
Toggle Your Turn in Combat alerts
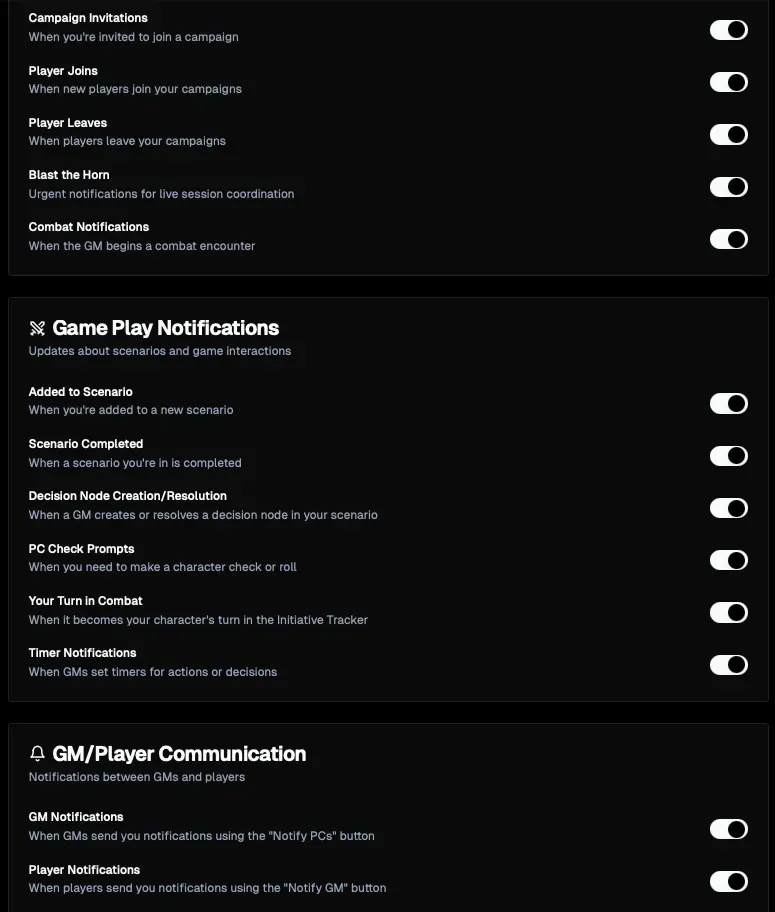(728, 612)
